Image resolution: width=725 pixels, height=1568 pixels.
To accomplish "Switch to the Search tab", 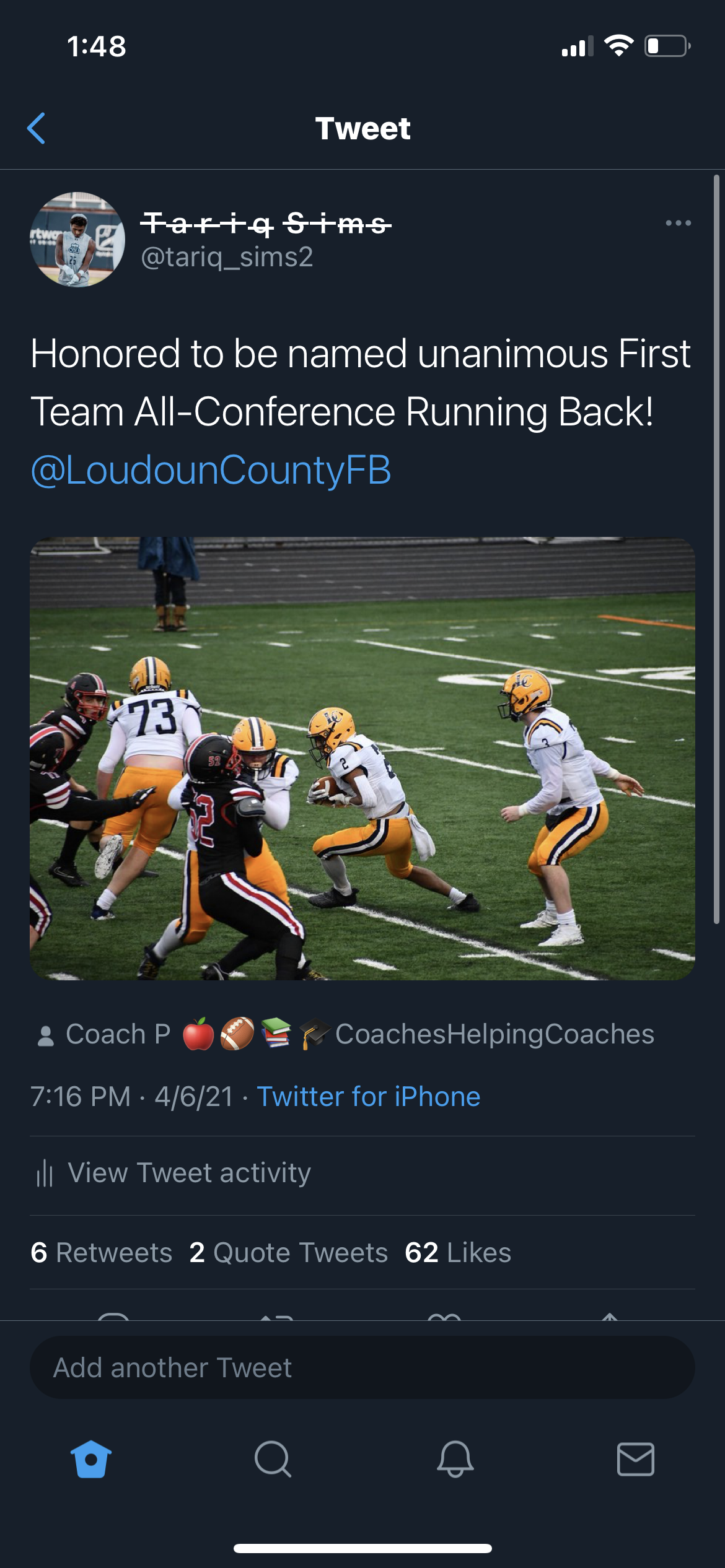I will pyautogui.click(x=273, y=1459).
